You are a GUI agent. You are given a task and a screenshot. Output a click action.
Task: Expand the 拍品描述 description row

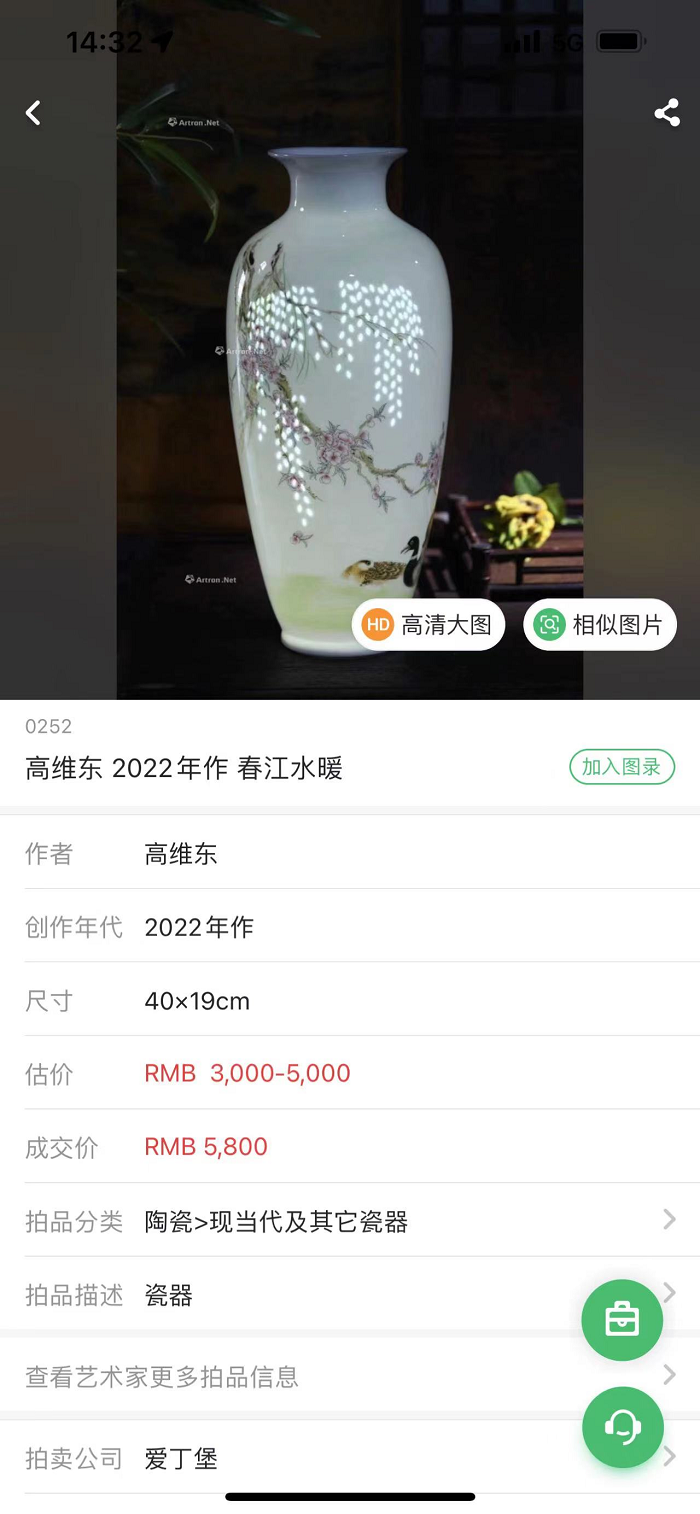pos(300,1295)
